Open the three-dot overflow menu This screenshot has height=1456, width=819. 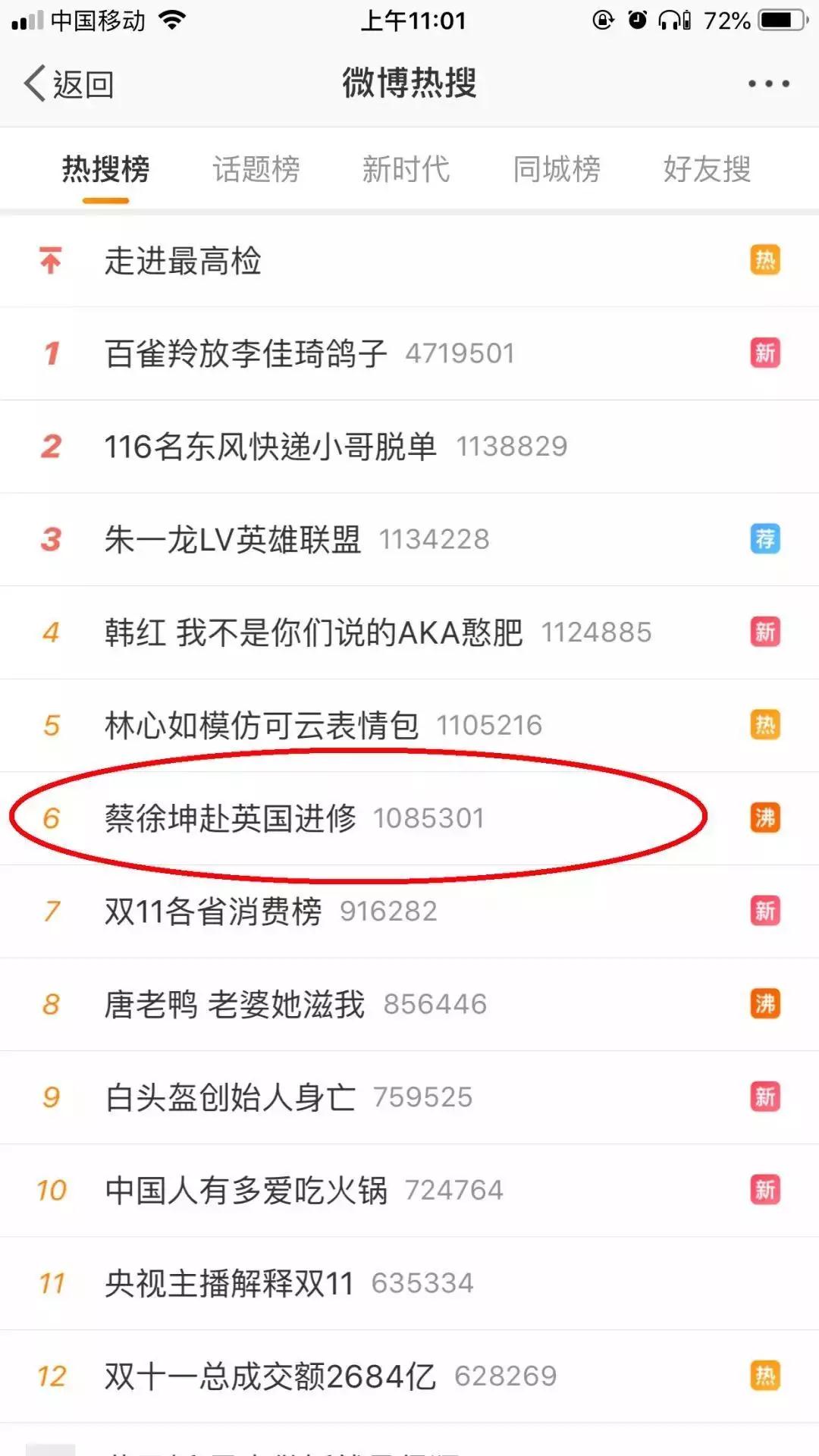click(768, 84)
